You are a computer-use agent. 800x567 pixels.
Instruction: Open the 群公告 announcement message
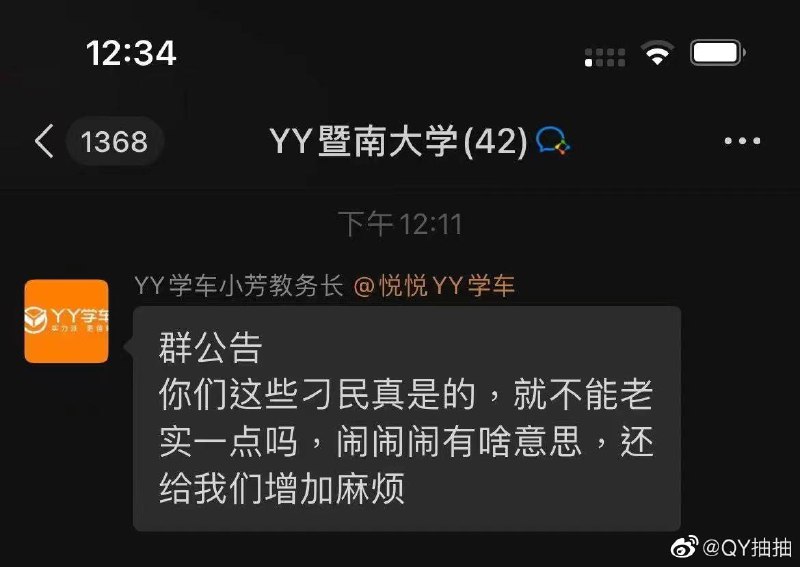(406, 418)
